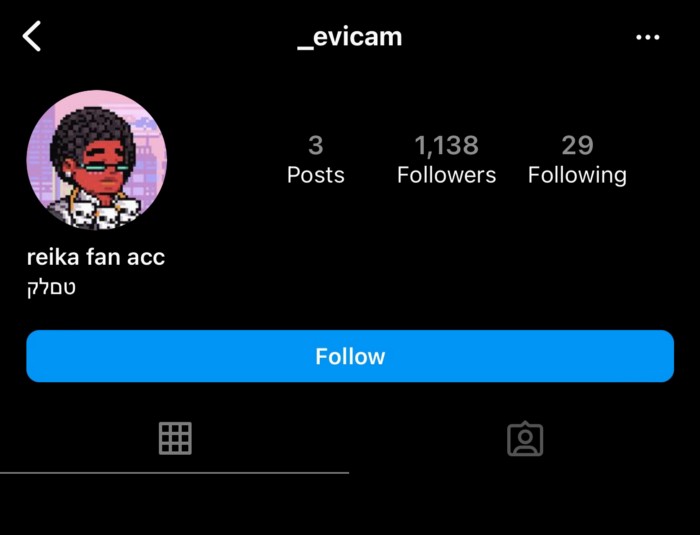Screen dimensions: 700x535
Task: Open the profile picture avatar
Action: pos(96,160)
